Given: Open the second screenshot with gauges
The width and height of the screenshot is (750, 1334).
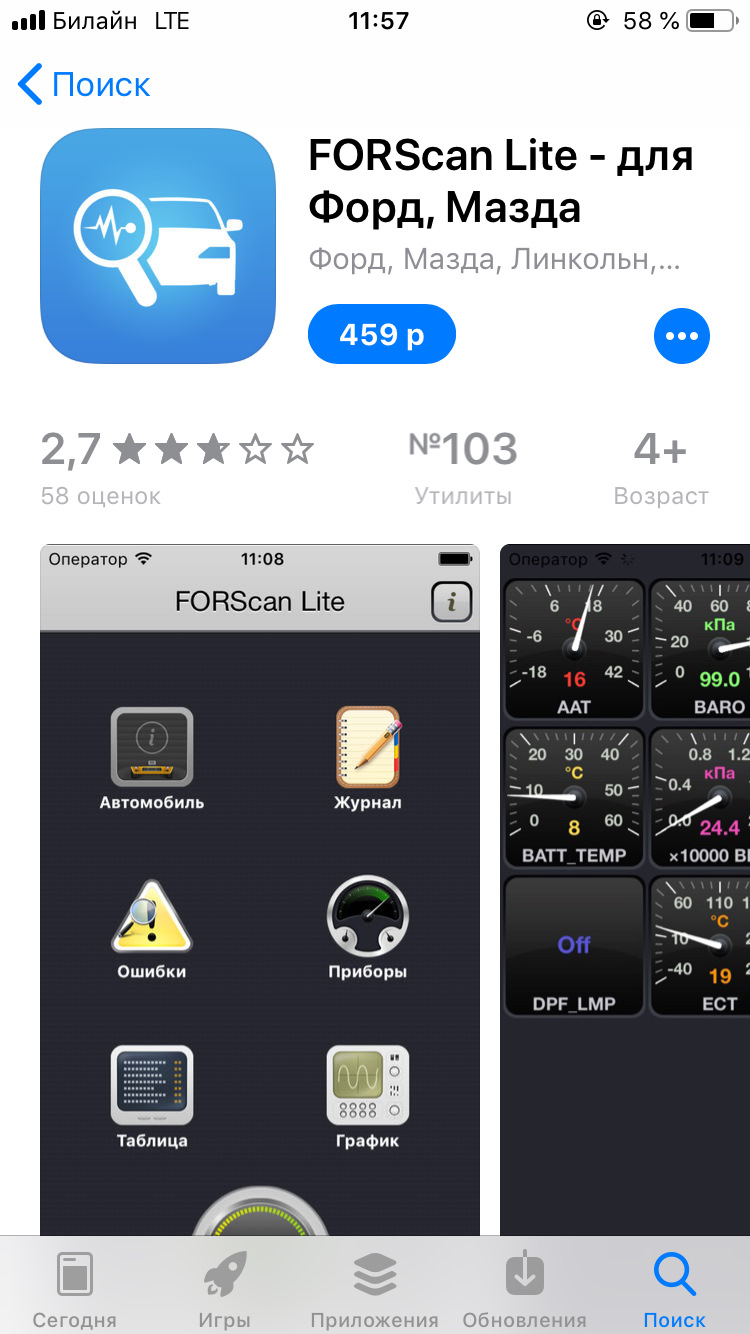Looking at the screenshot, I should (625, 888).
